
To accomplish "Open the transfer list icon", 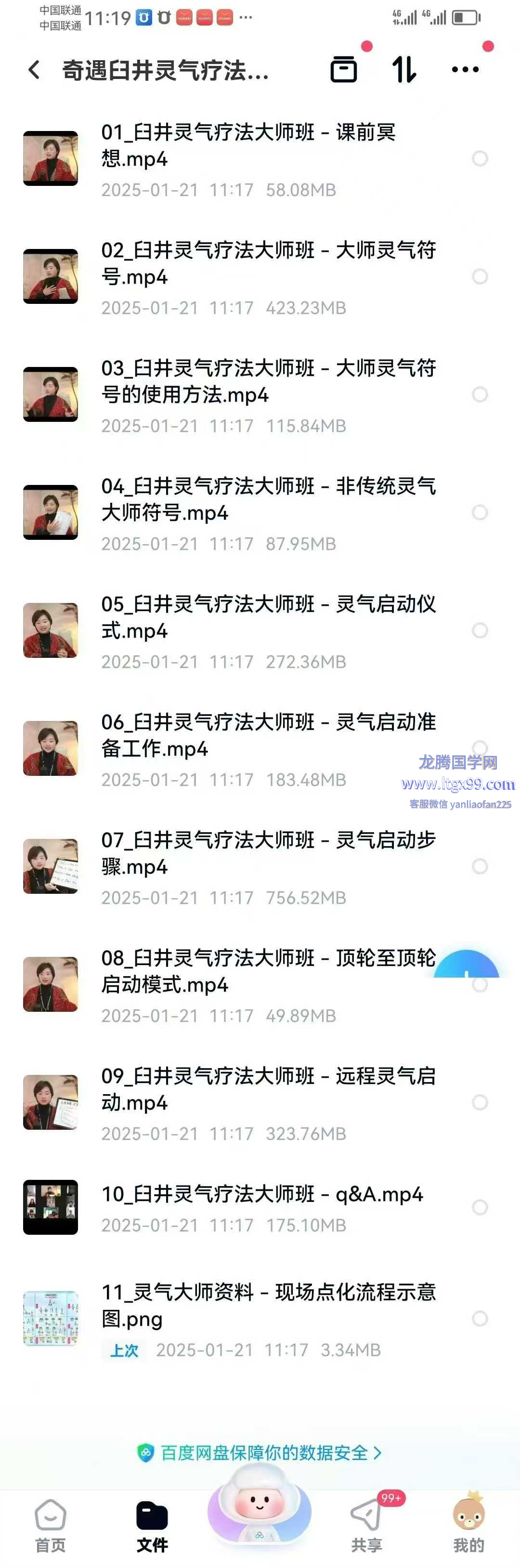I will [x=344, y=69].
